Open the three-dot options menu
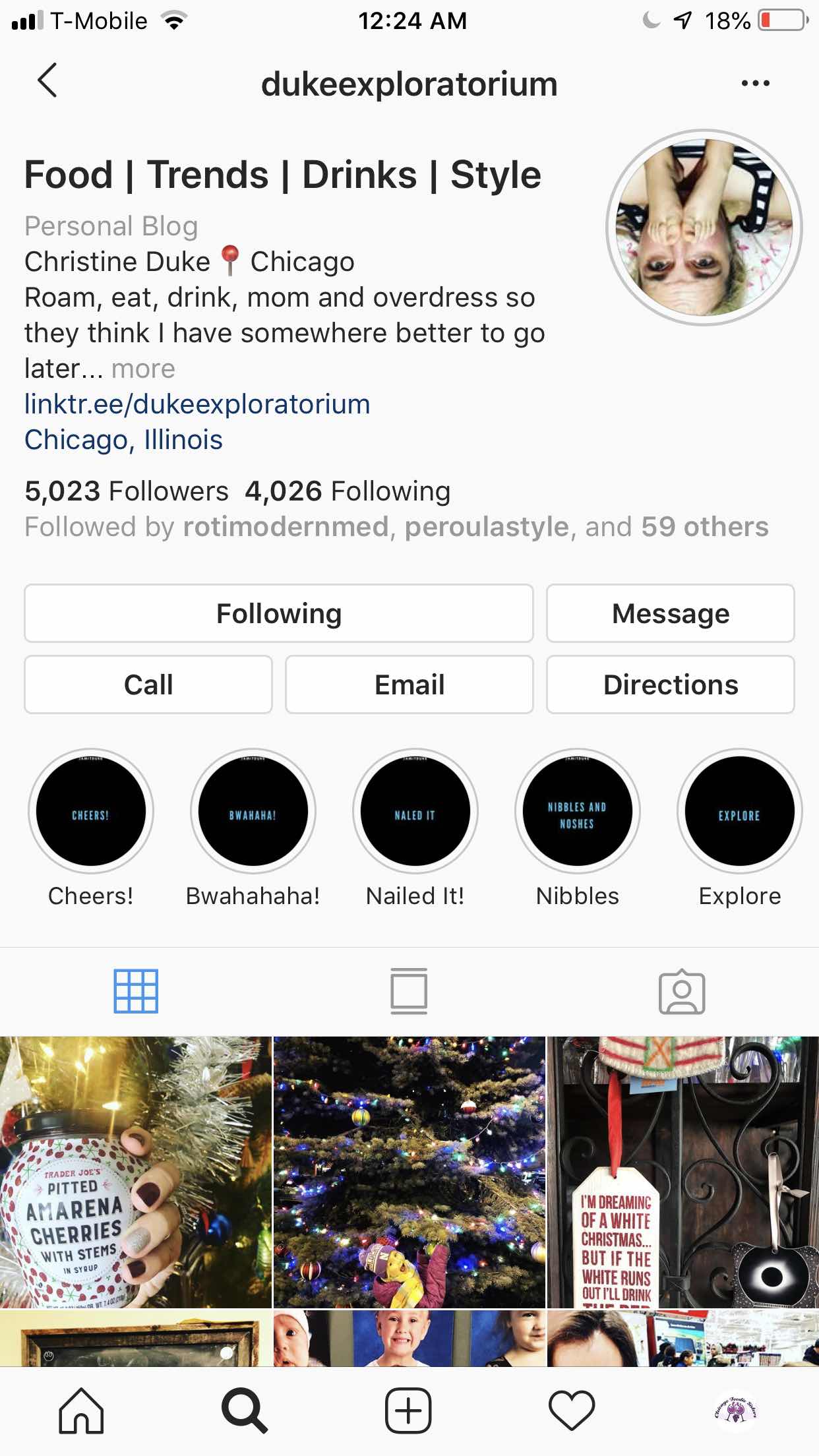819x1456 pixels. pyautogui.click(x=755, y=83)
